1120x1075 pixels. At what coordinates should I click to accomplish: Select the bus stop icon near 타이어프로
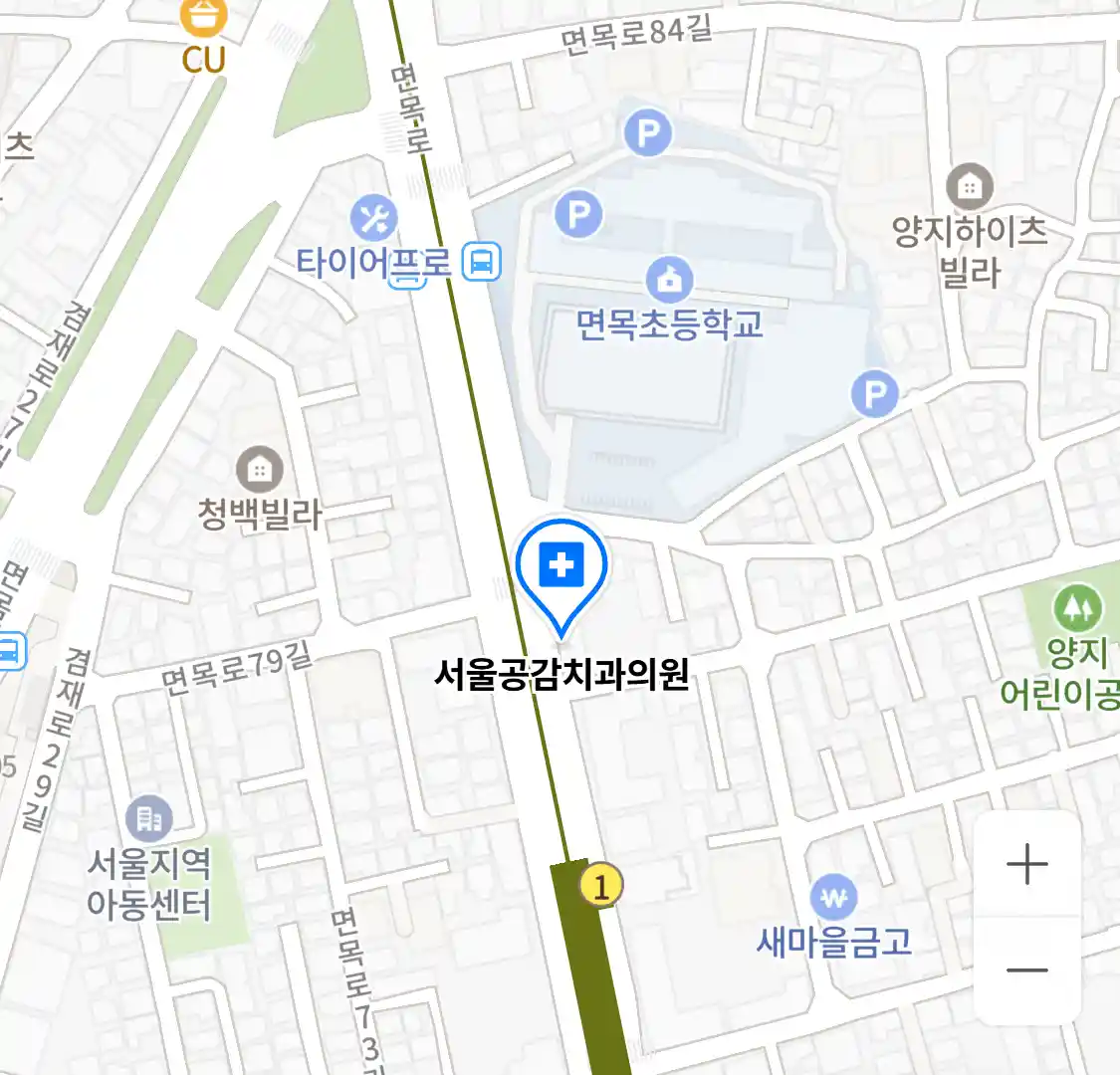click(482, 262)
